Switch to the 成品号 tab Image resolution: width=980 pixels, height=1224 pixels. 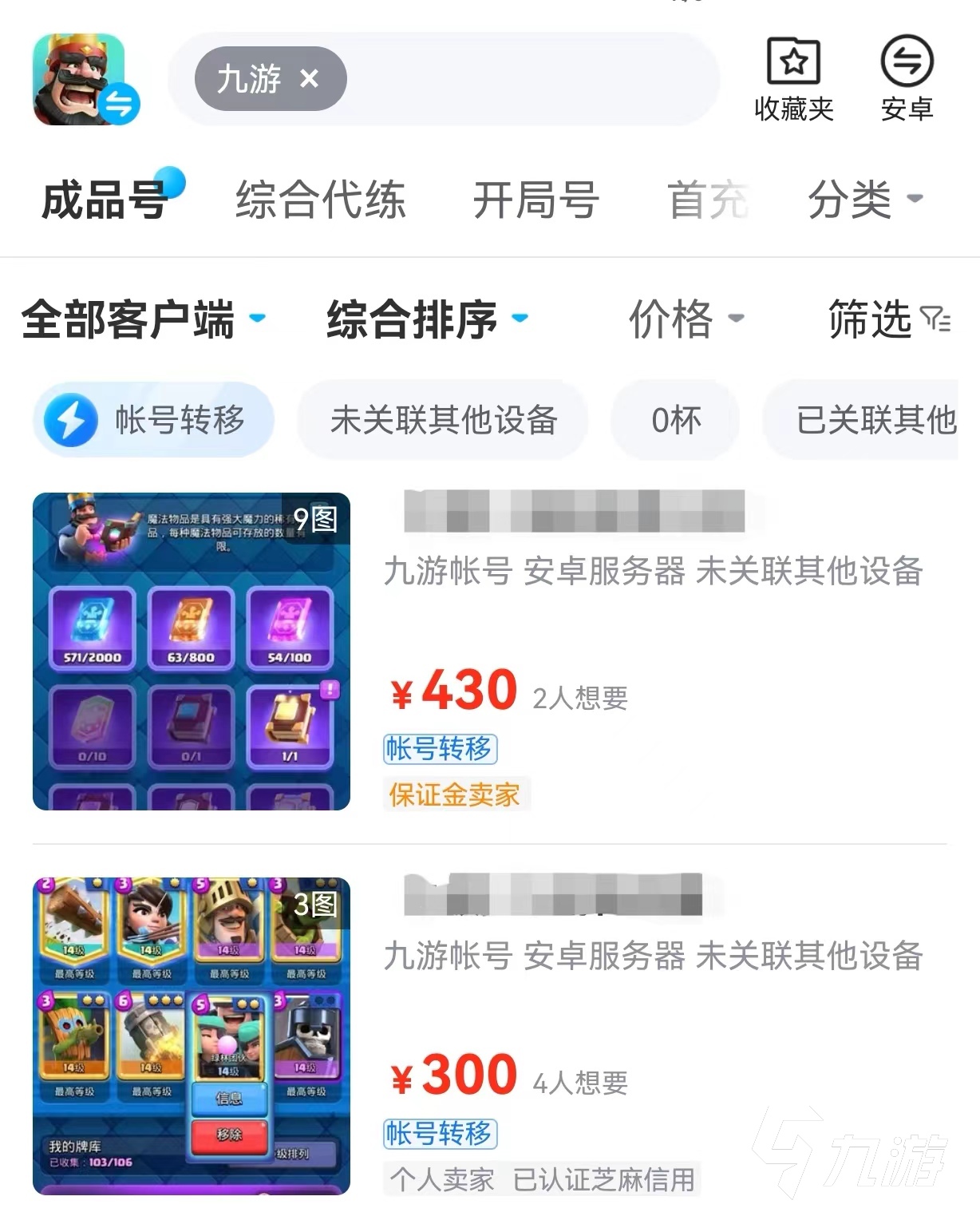(104, 200)
